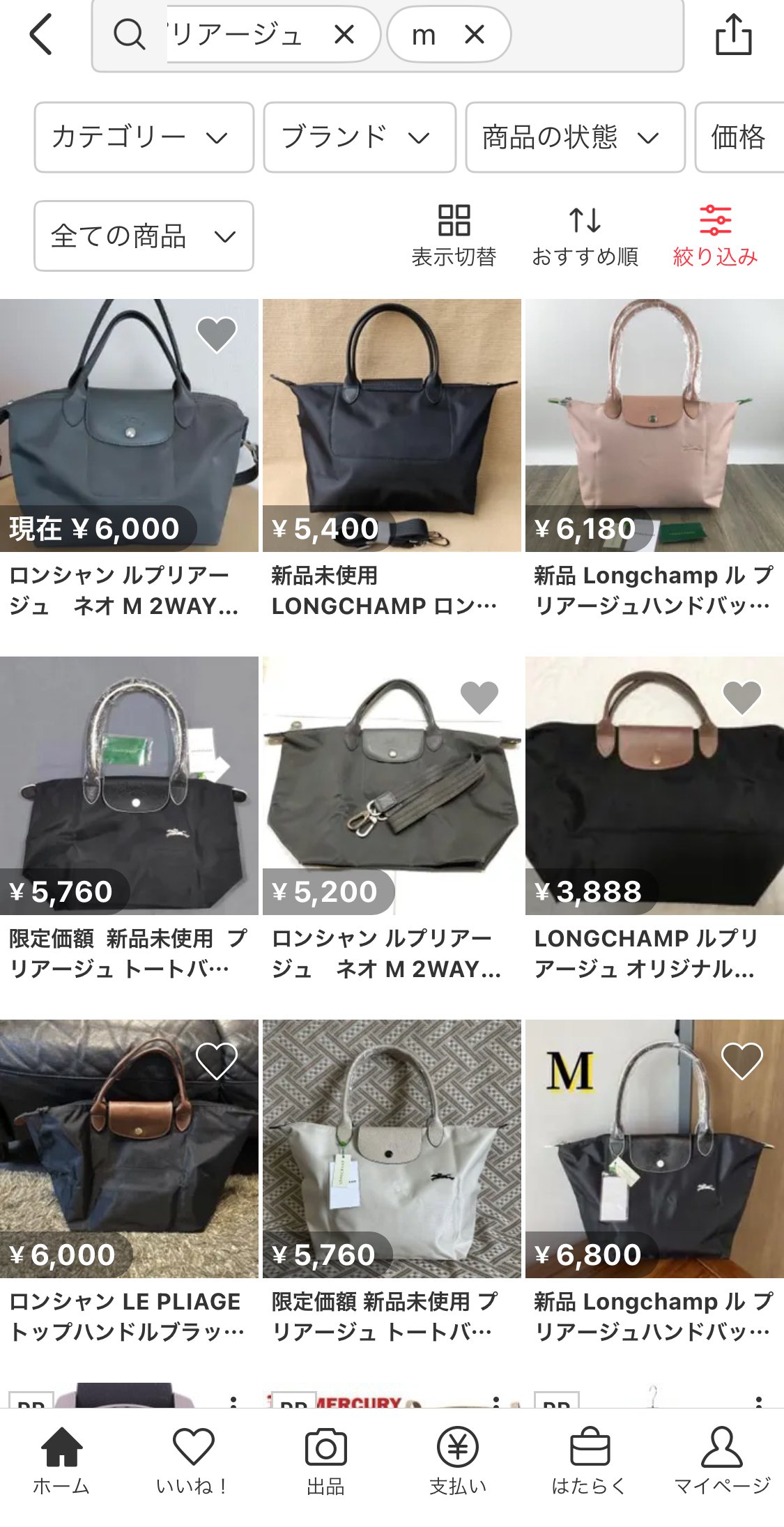Image resolution: width=784 pixels, height=1527 pixels.
Task: Start a listing with the 出品 tab
Action: click(x=325, y=1459)
